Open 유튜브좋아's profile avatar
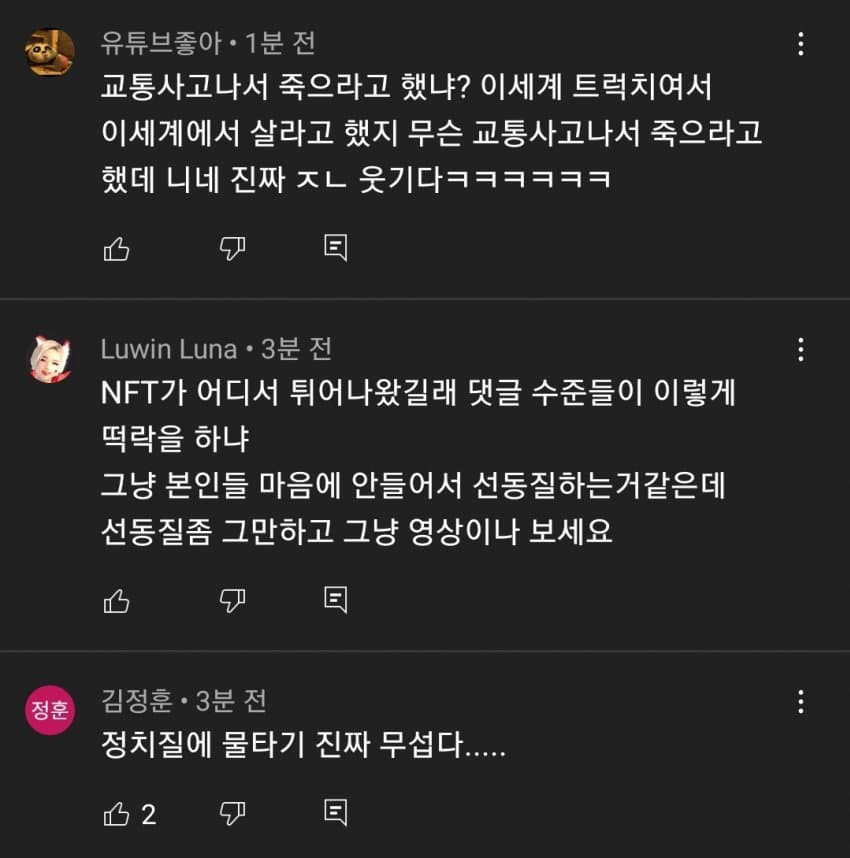 pos(49,52)
